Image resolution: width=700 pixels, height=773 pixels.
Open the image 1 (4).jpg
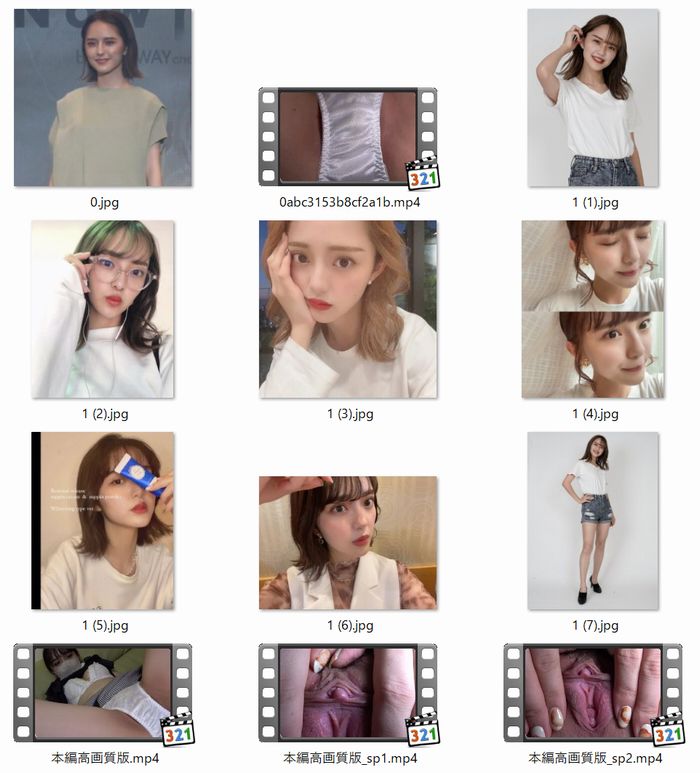point(592,309)
